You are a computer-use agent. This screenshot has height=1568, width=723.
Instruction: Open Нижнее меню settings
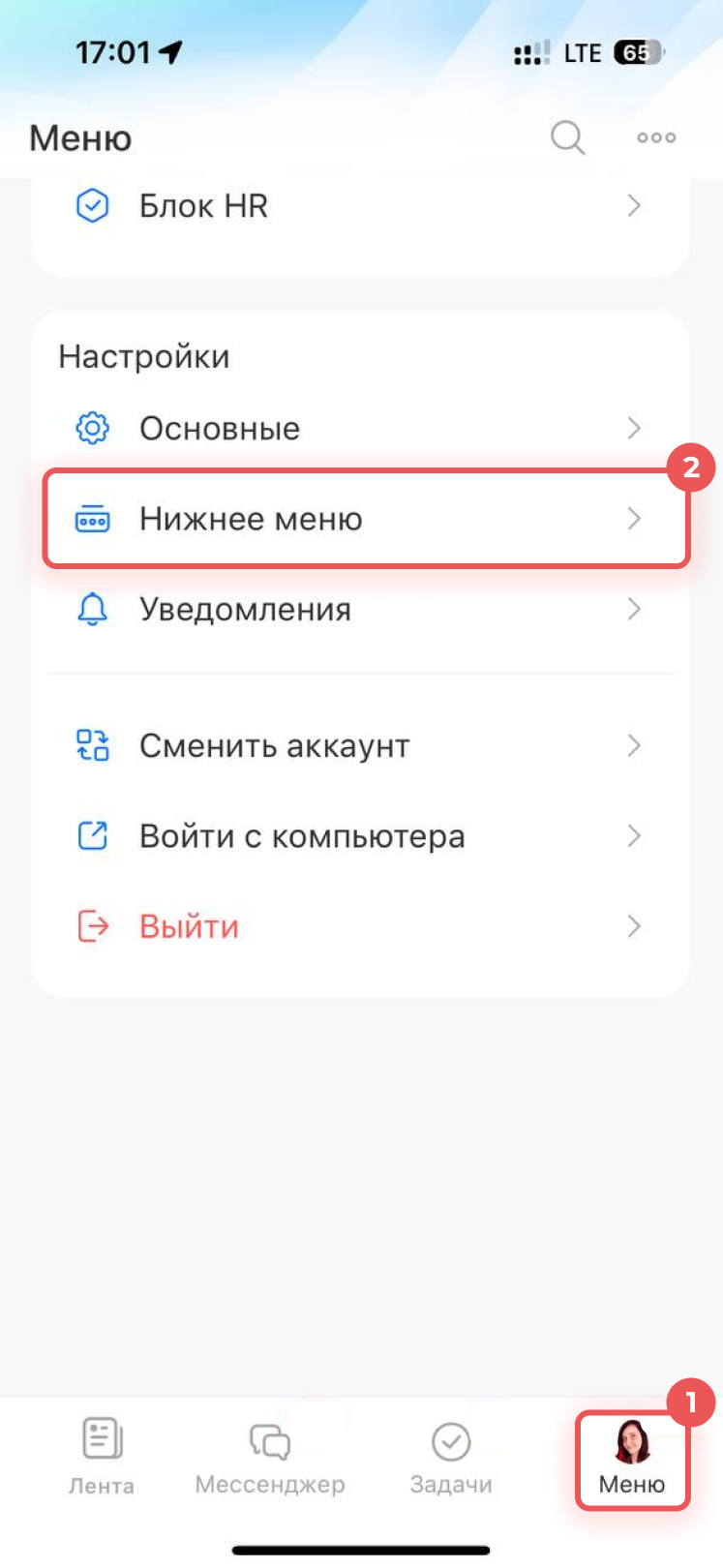(x=360, y=519)
